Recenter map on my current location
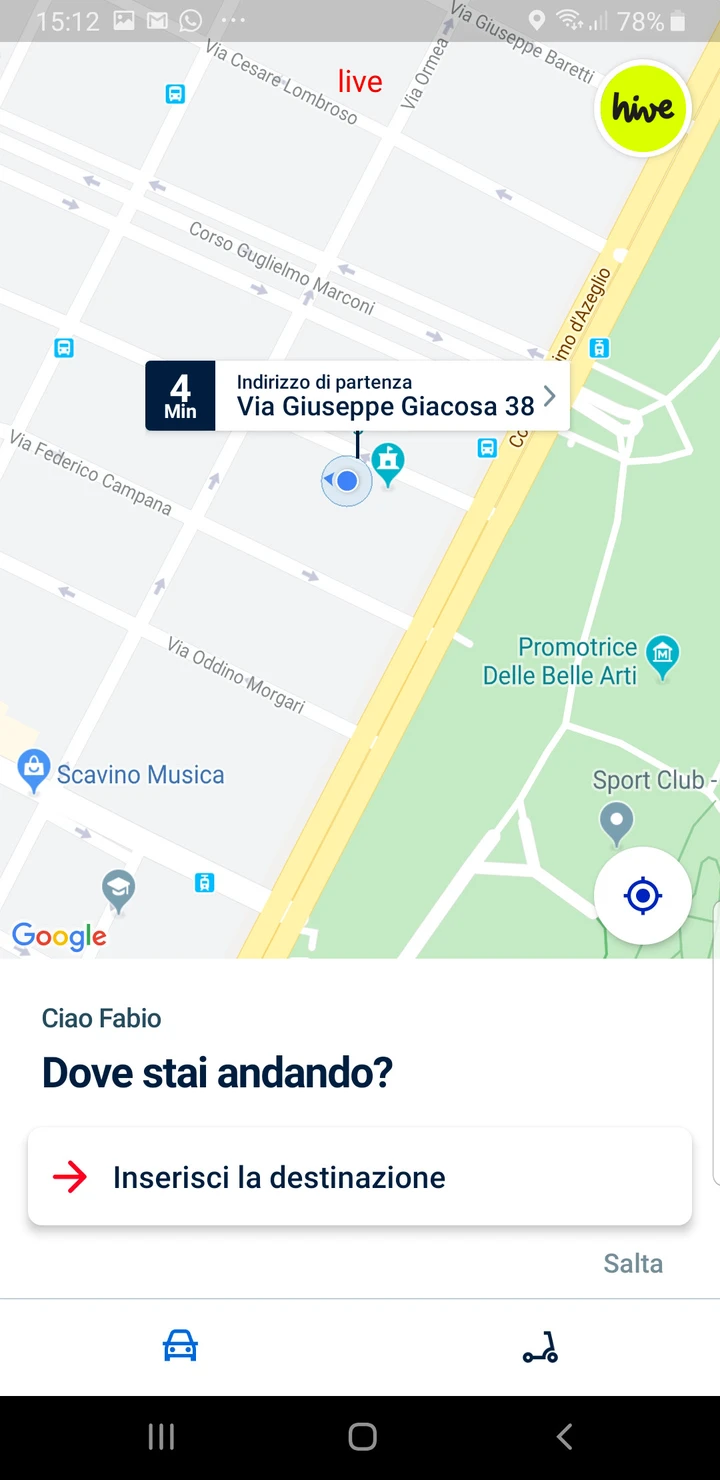 pos(642,895)
